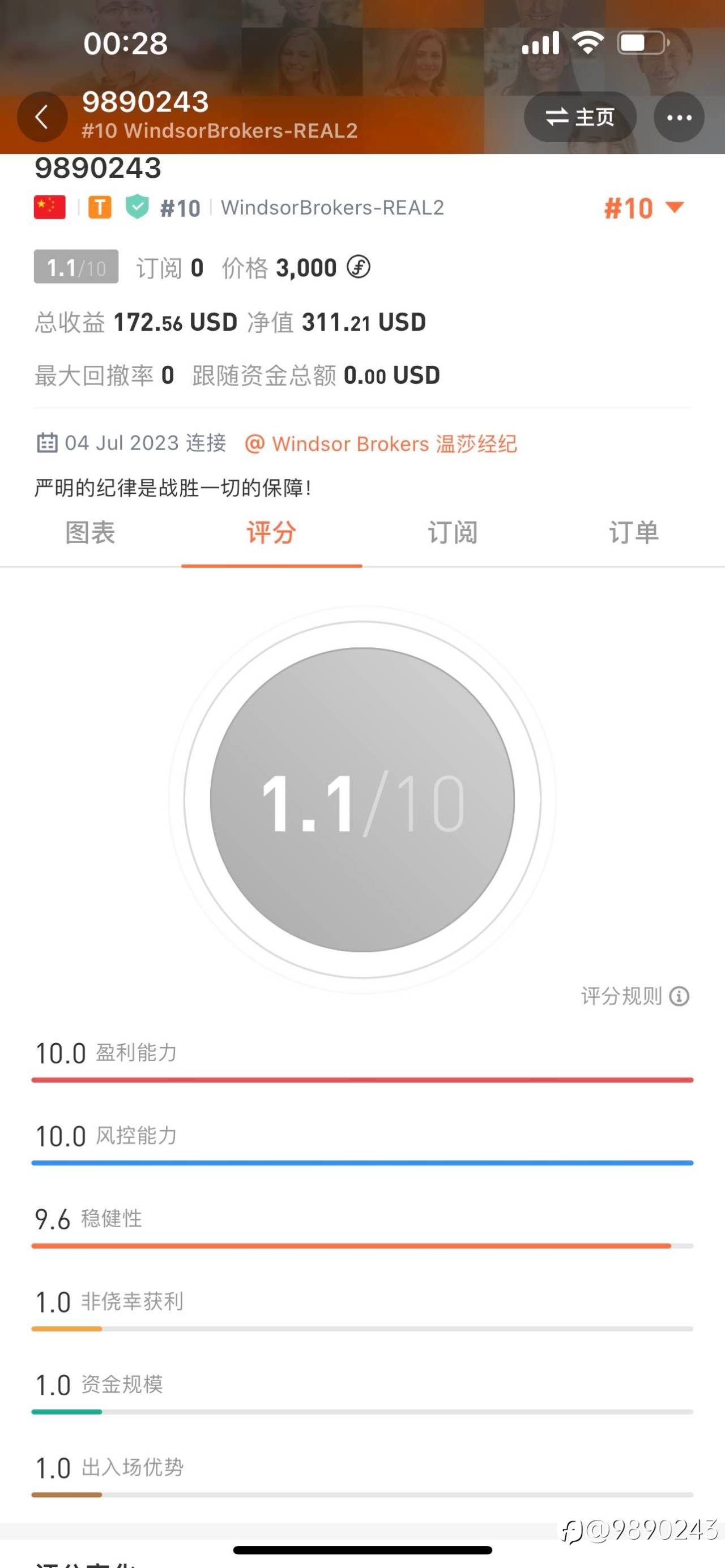The image size is (725, 1568).
Task: Toggle the 主页 switch button
Action: click(x=580, y=117)
